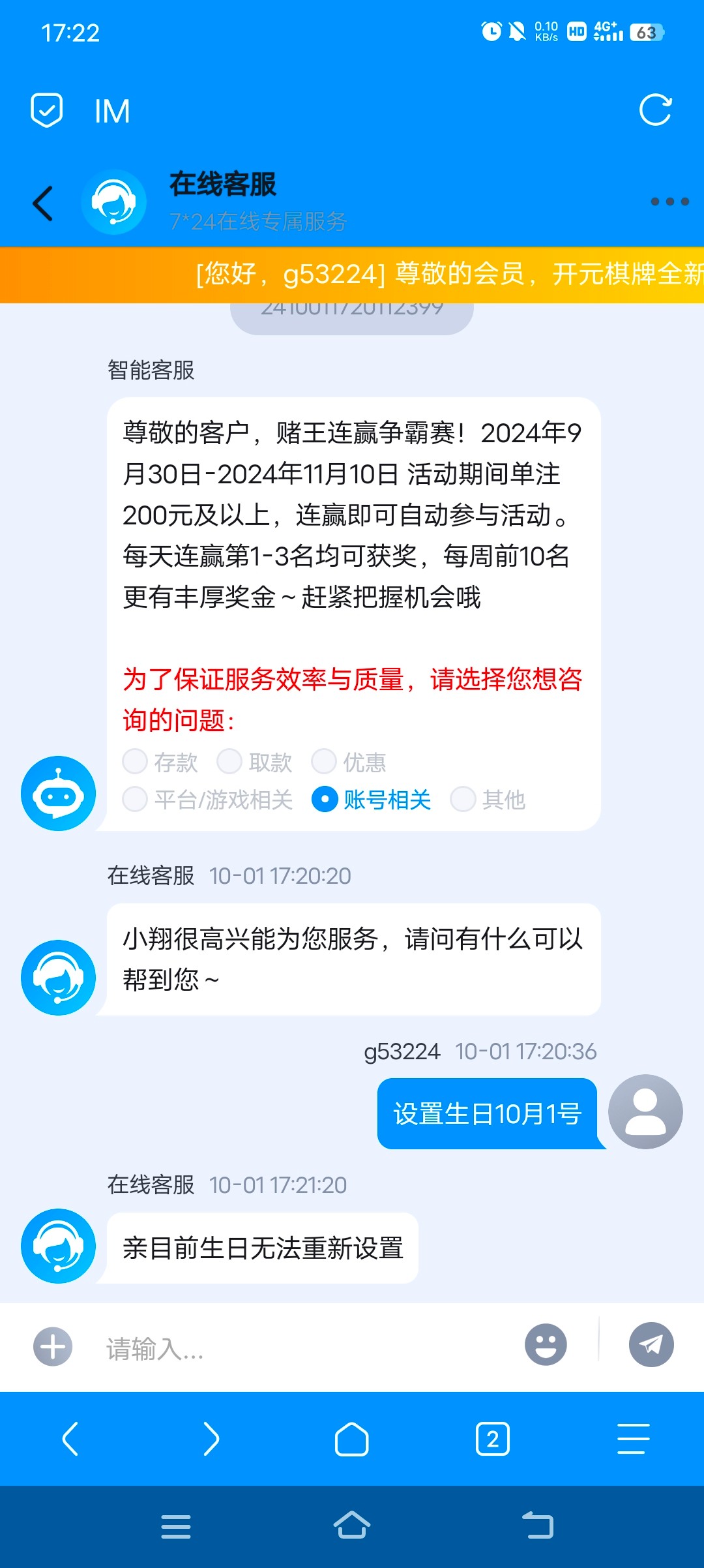Open the browser hamburger menu
Viewport: 704px width, 1568px height.
[634, 1439]
